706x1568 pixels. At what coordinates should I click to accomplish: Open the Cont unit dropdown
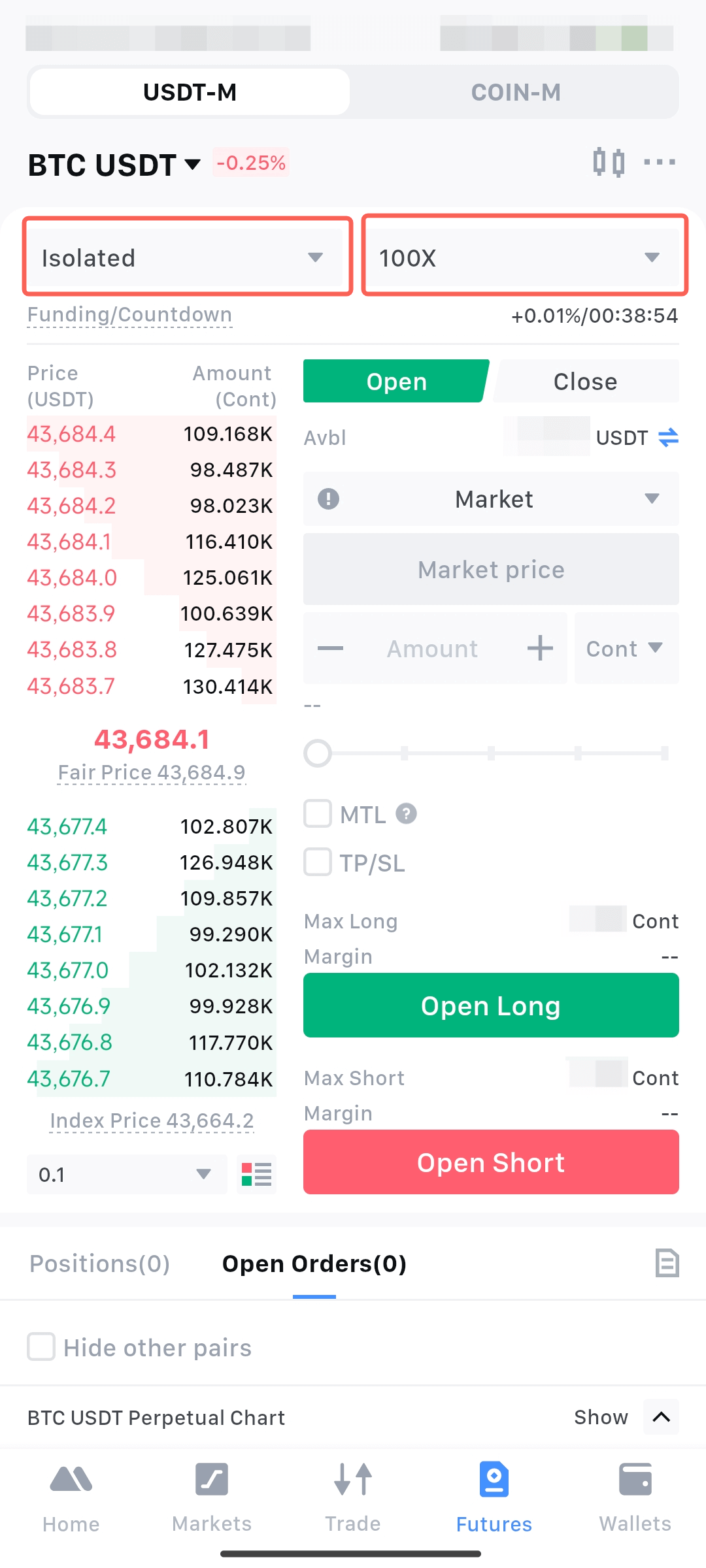[626, 649]
